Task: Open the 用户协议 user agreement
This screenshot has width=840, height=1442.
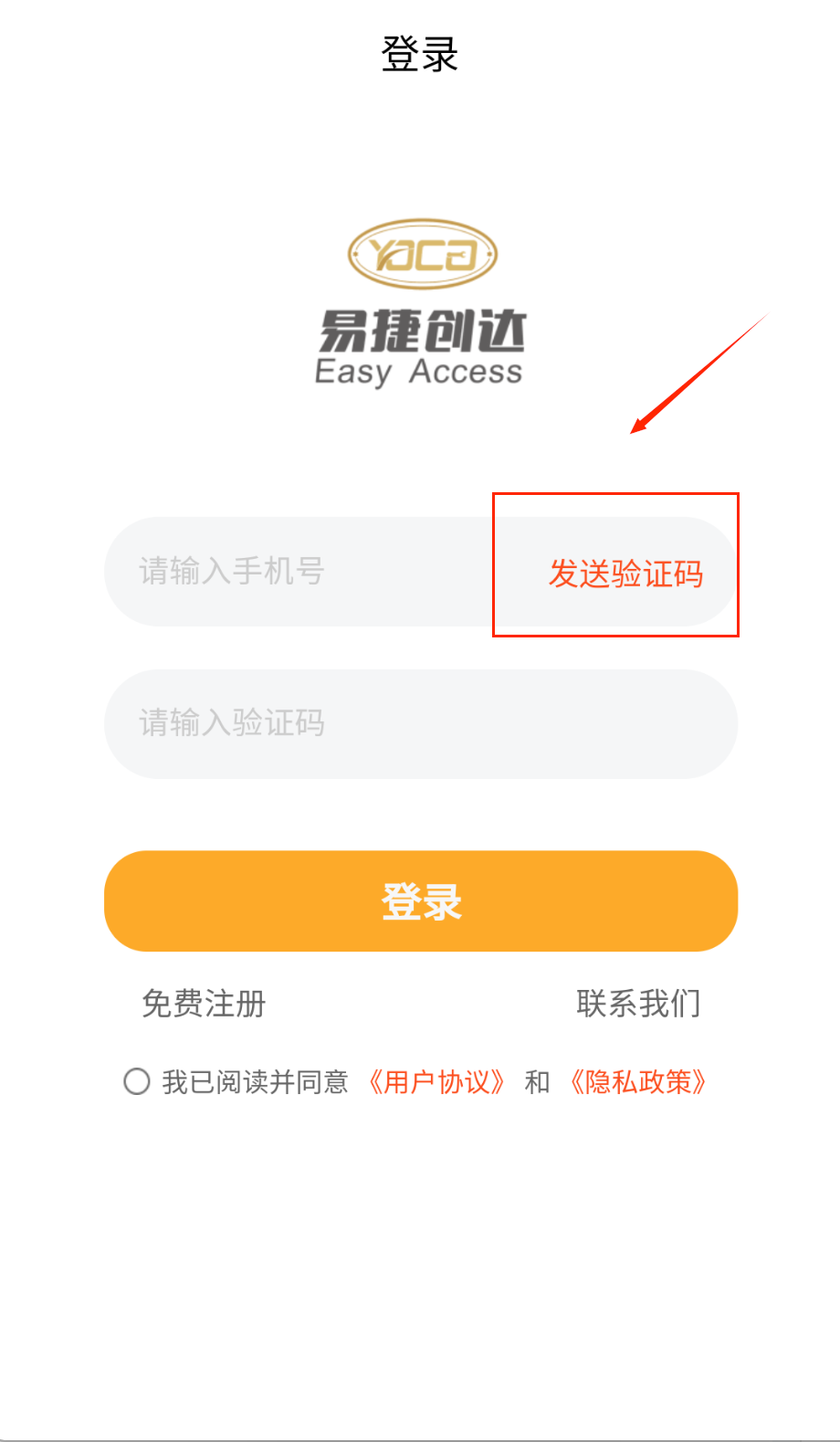Action: [x=437, y=1082]
